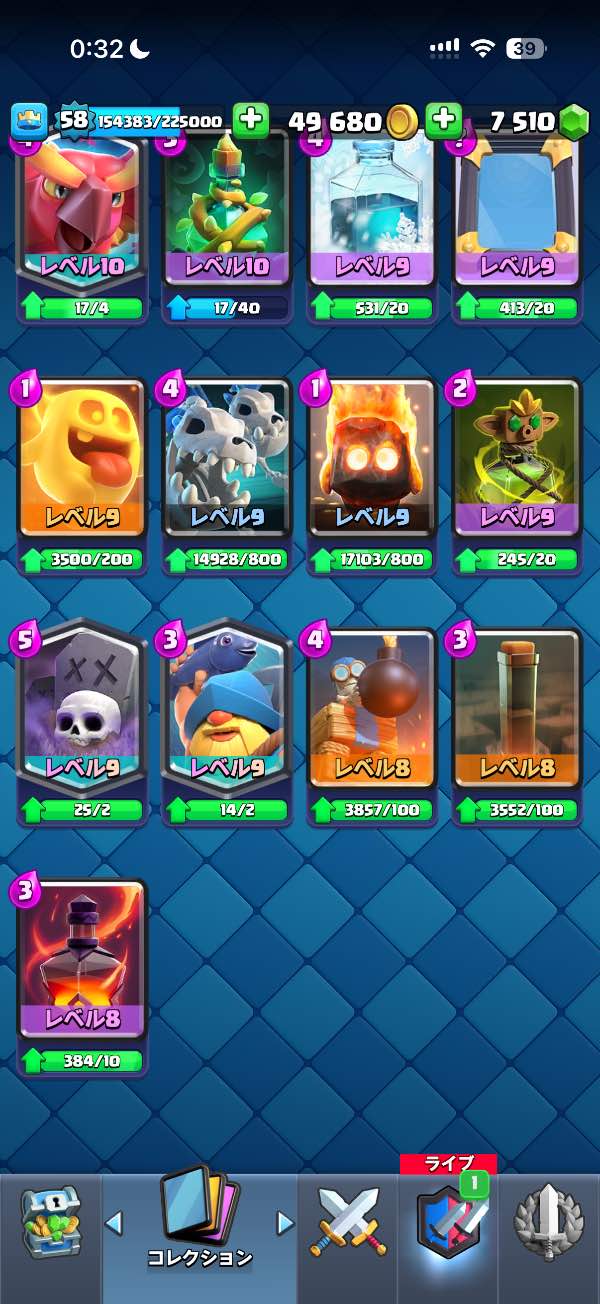
Task: Tap the plus button to buy gold
Action: pos(251,121)
